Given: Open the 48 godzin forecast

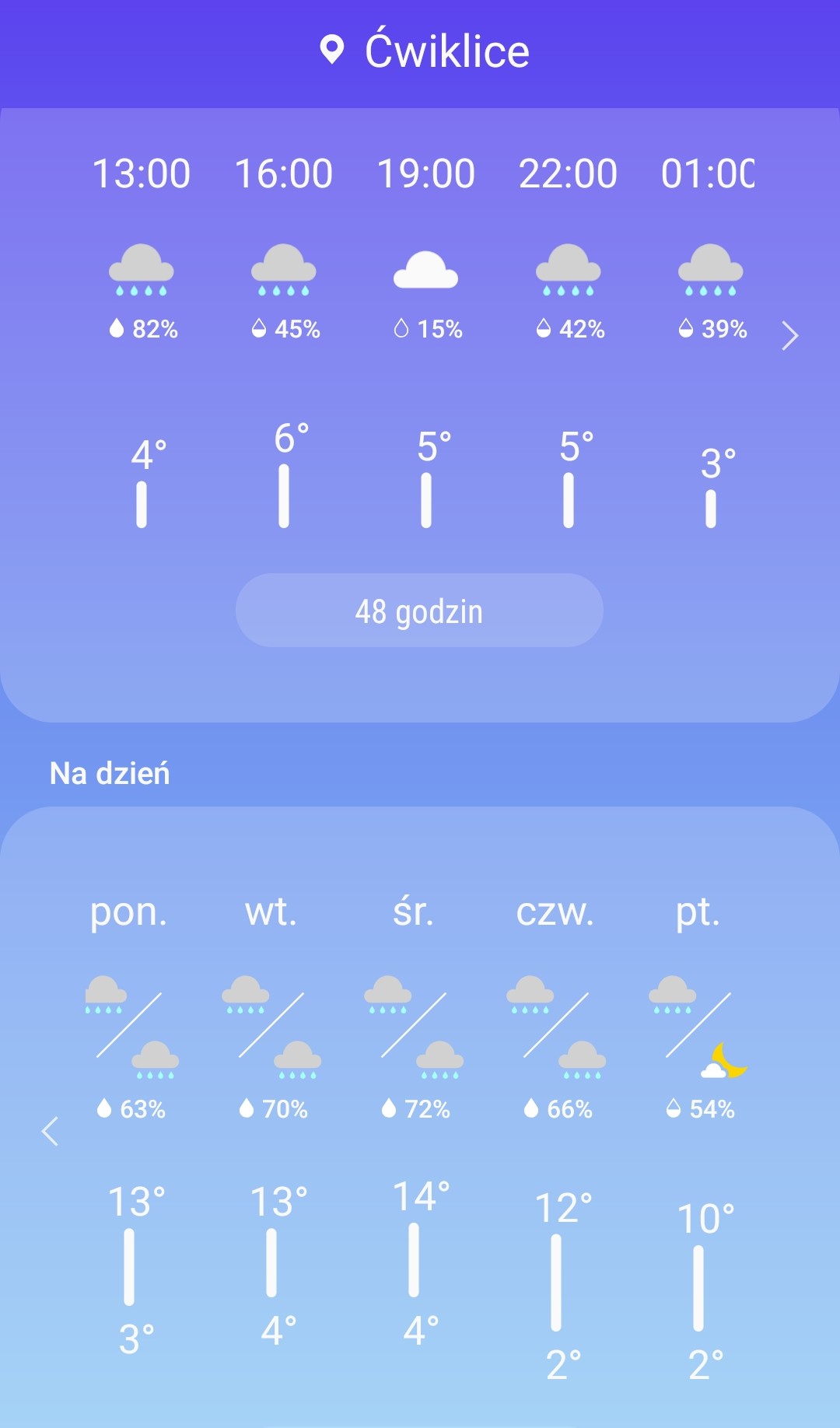Looking at the screenshot, I should (x=419, y=611).
